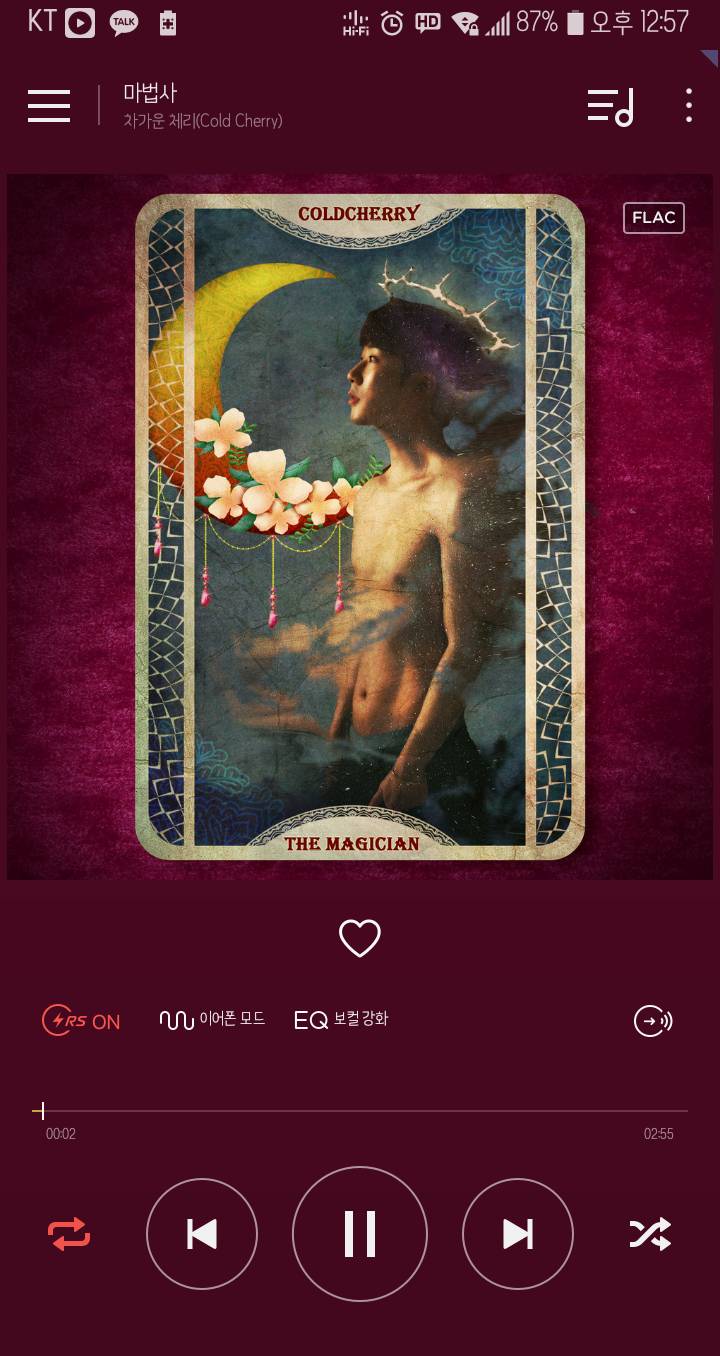Pause the current song

[360, 1234]
